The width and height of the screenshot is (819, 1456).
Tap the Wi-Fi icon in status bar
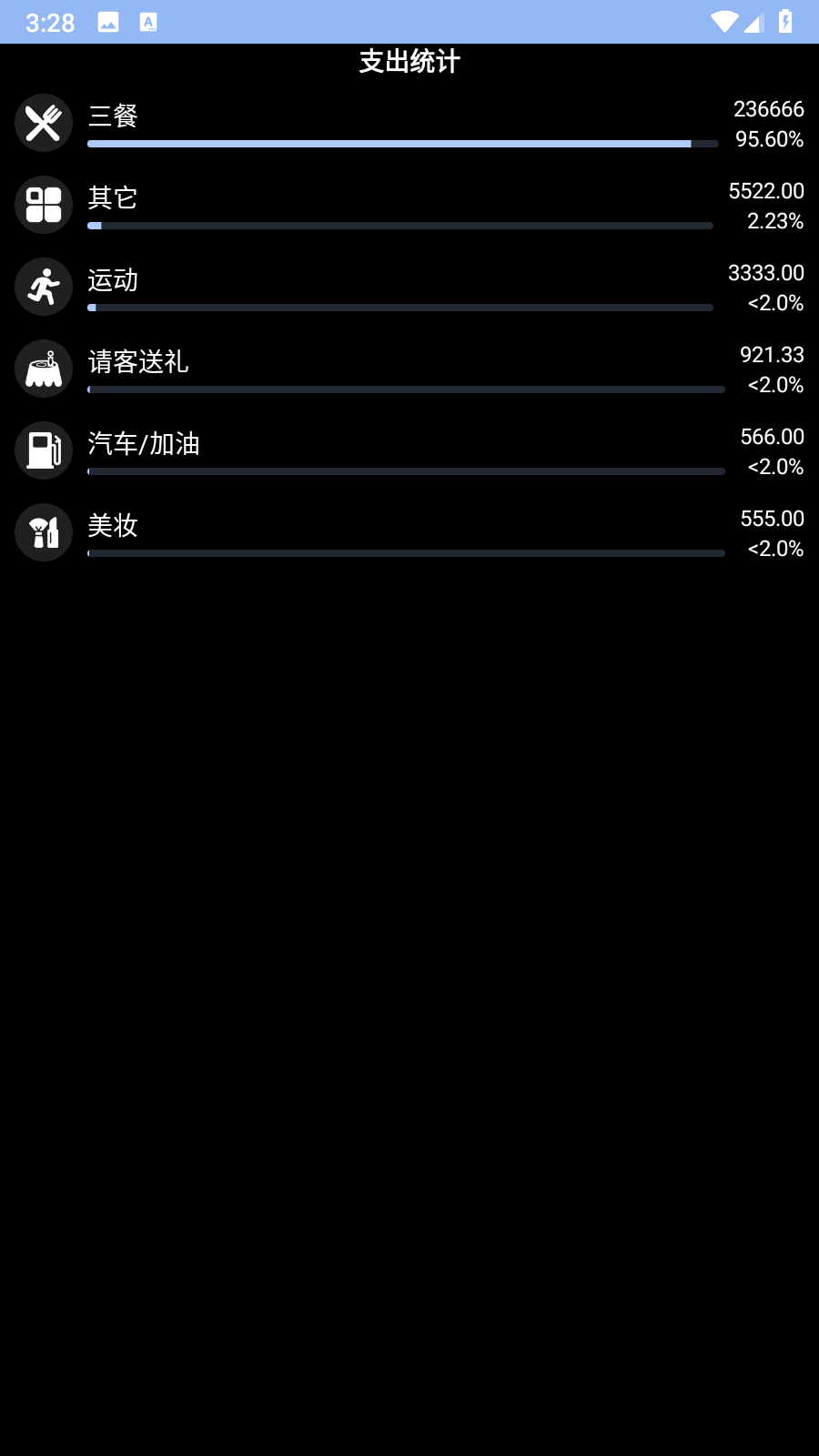click(722, 22)
